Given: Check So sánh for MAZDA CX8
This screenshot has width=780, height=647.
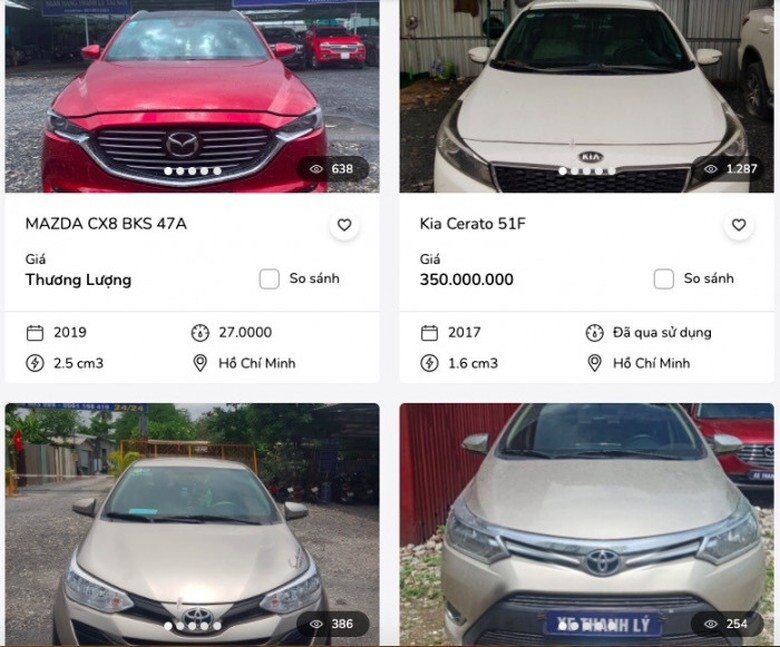Looking at the screenshot, I should coord(269,279).
